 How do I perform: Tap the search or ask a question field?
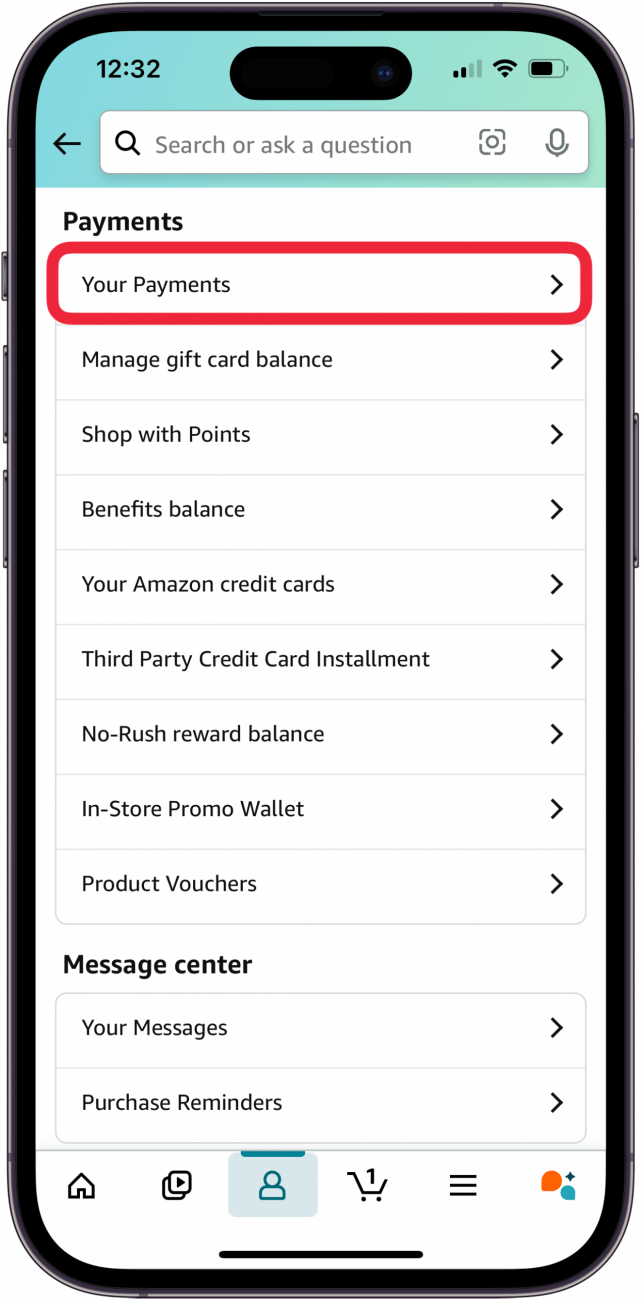coord(290,145)
